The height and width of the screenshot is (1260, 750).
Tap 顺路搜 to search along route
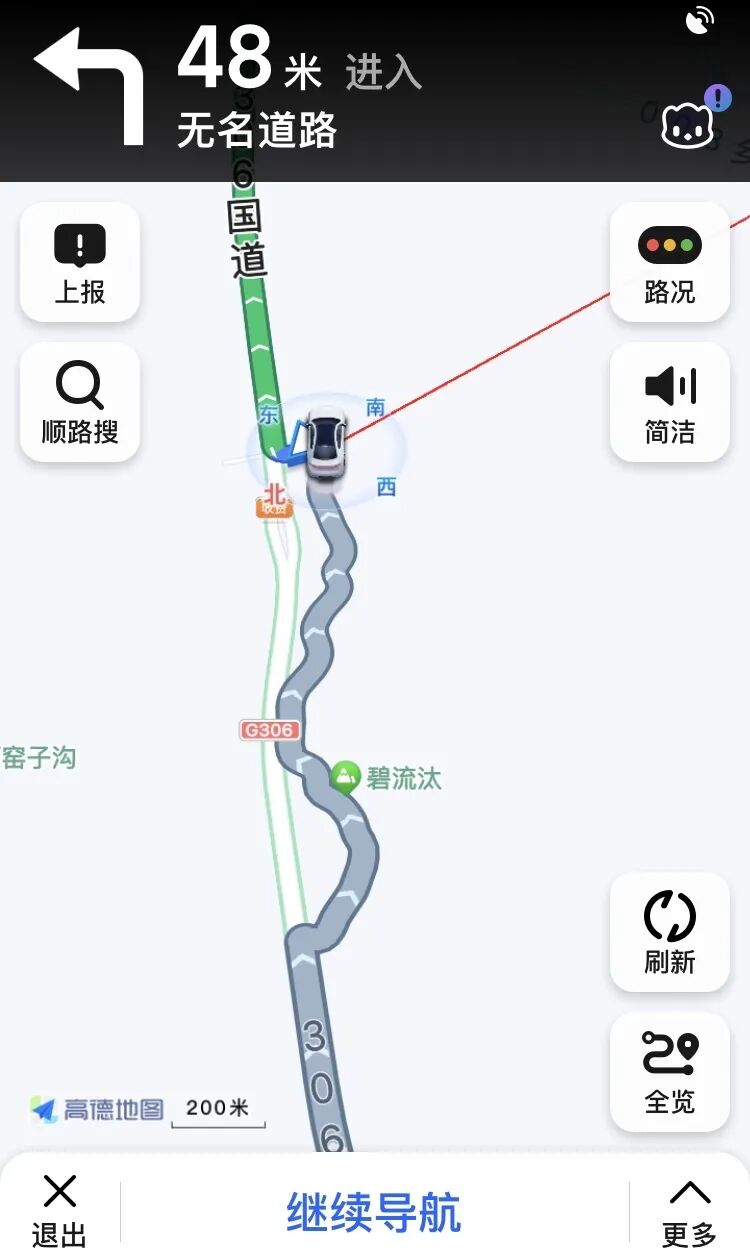(80, 402)
